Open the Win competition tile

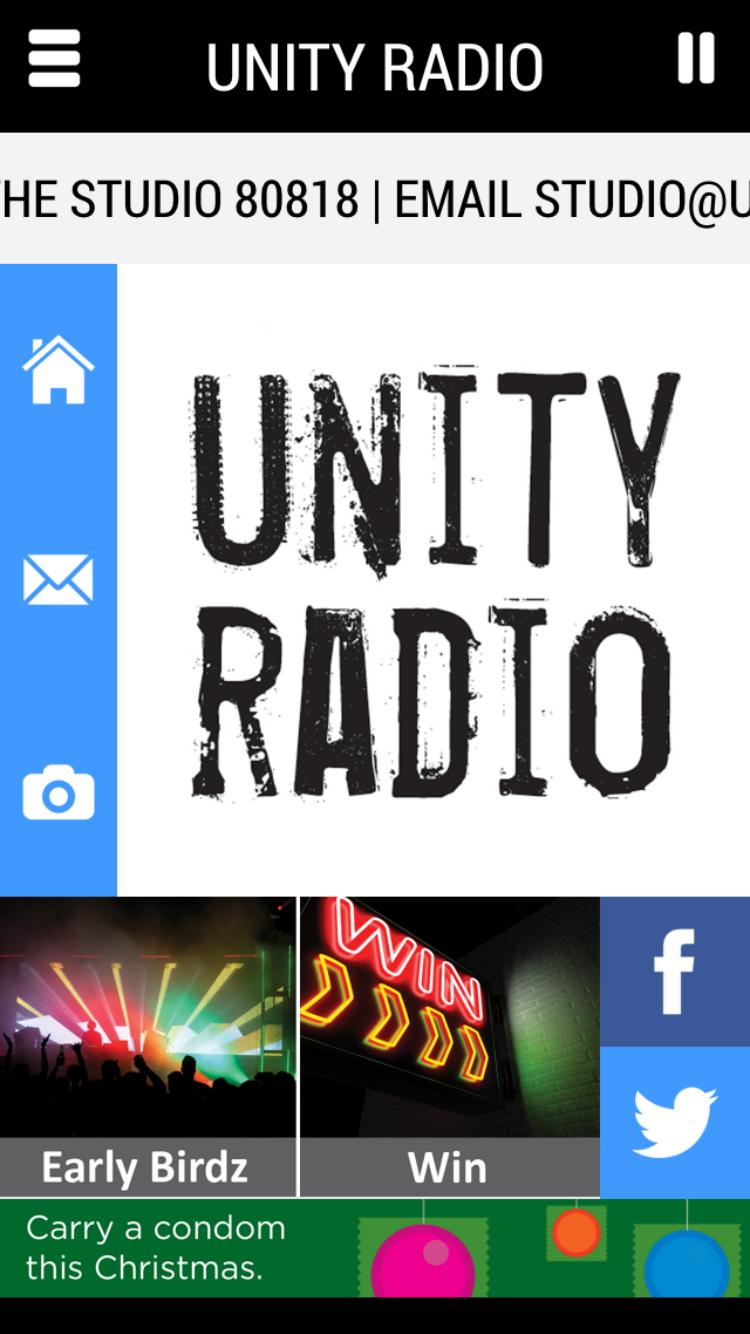click(449, 1046)
